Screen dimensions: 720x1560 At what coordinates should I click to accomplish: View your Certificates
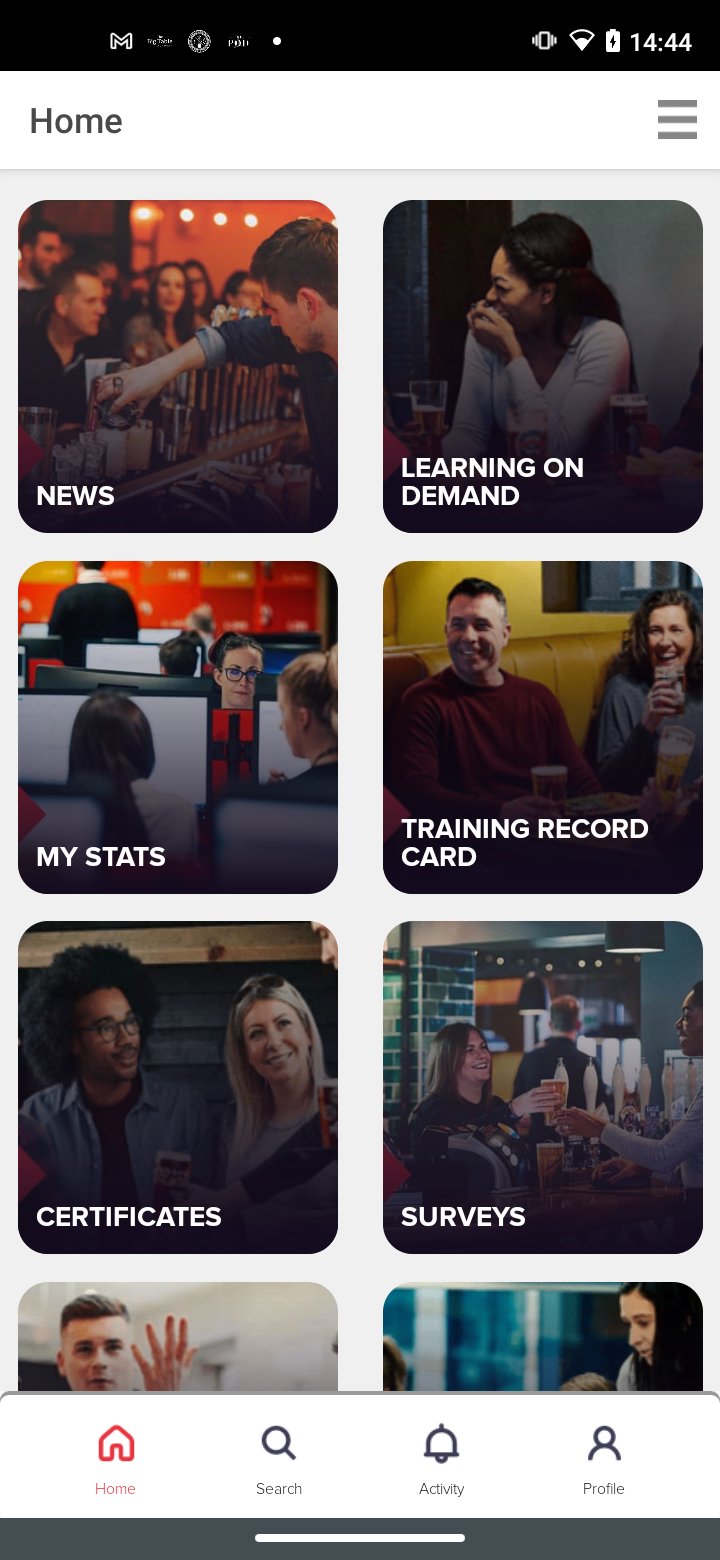point(178,1087)
